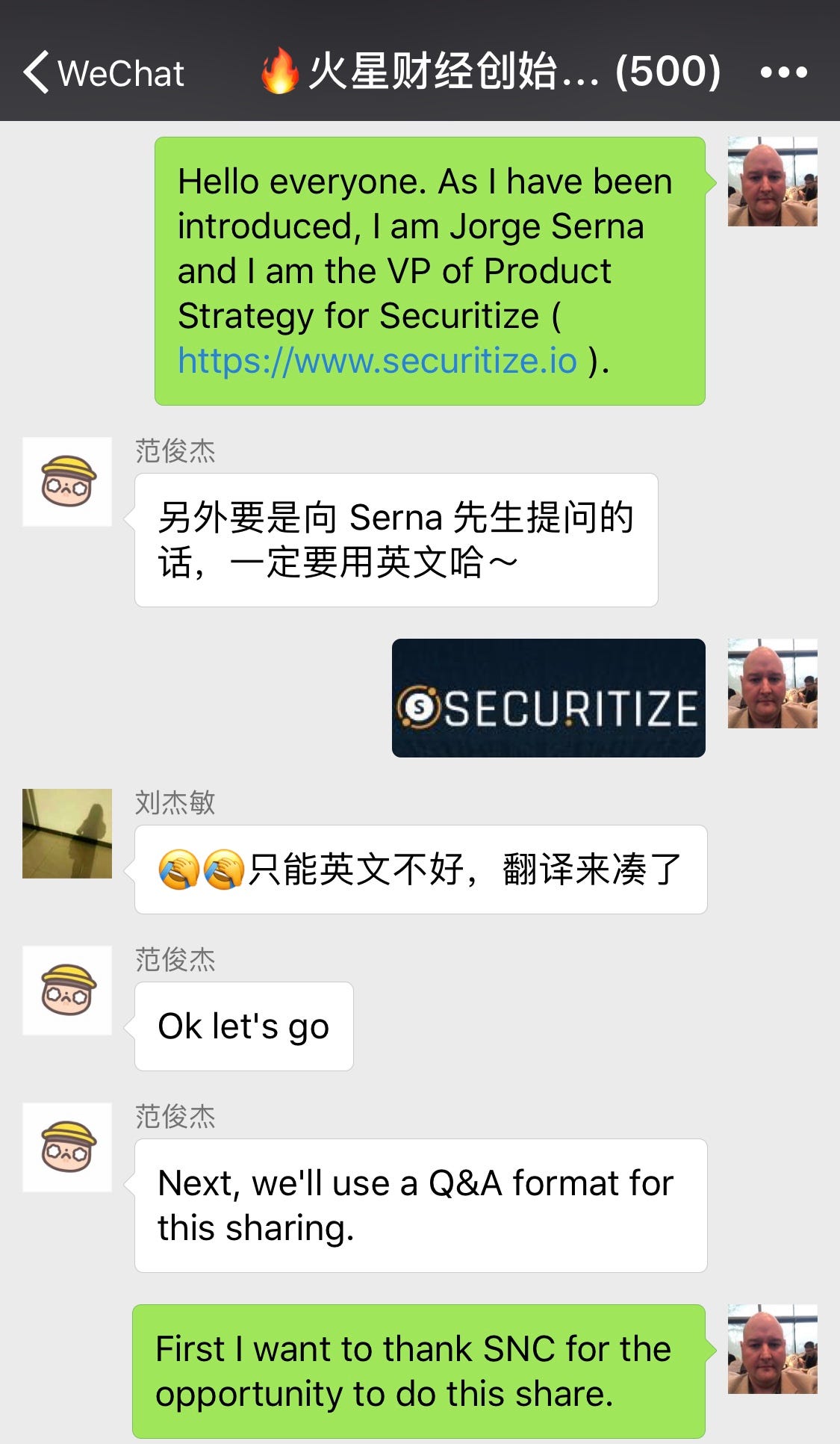Open the group chat options menu
Image resolution: width=840 pixels, height=1444 pixels.
coord(783,72)
